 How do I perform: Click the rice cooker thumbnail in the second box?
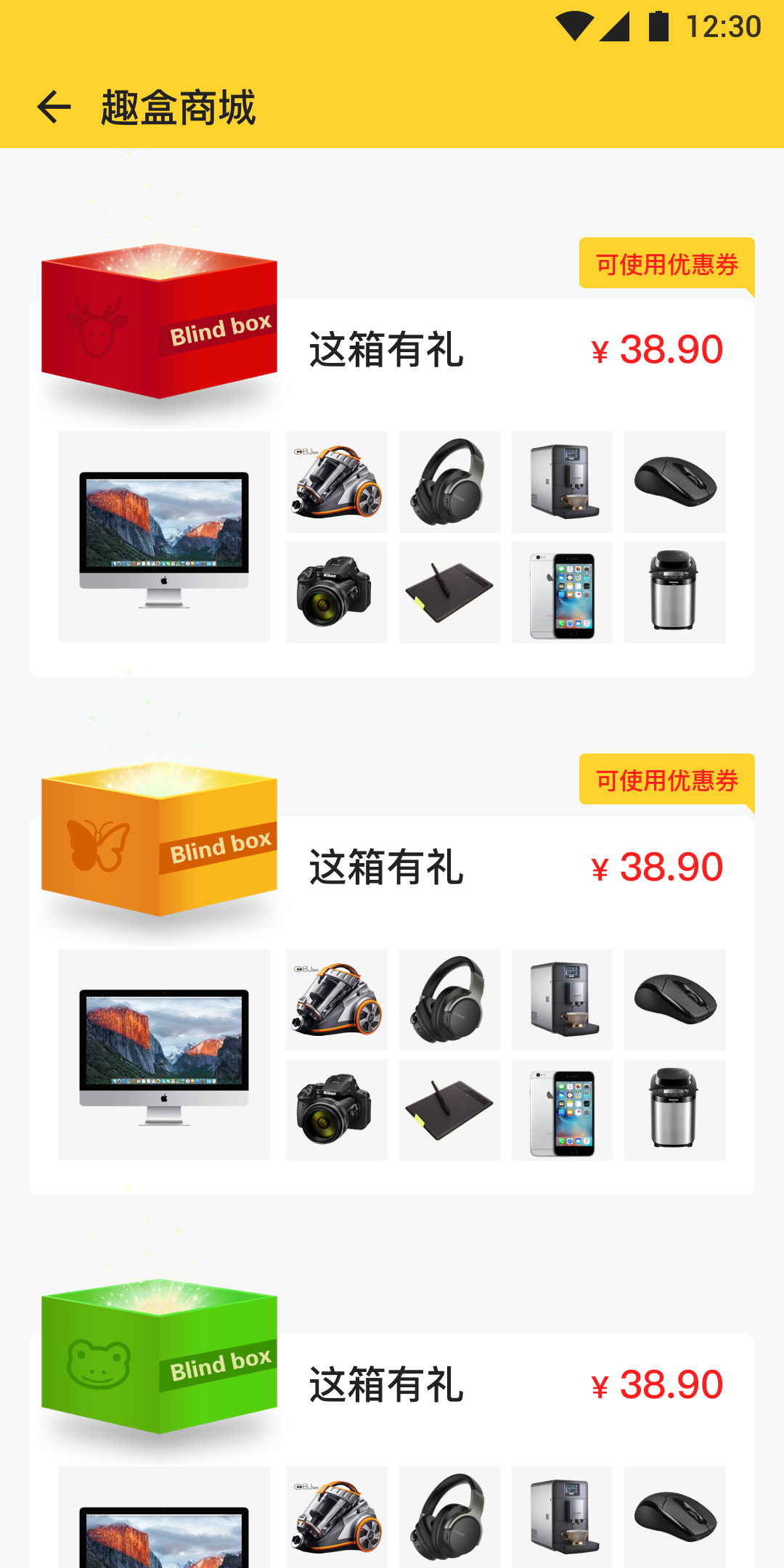pos(674,1108)
